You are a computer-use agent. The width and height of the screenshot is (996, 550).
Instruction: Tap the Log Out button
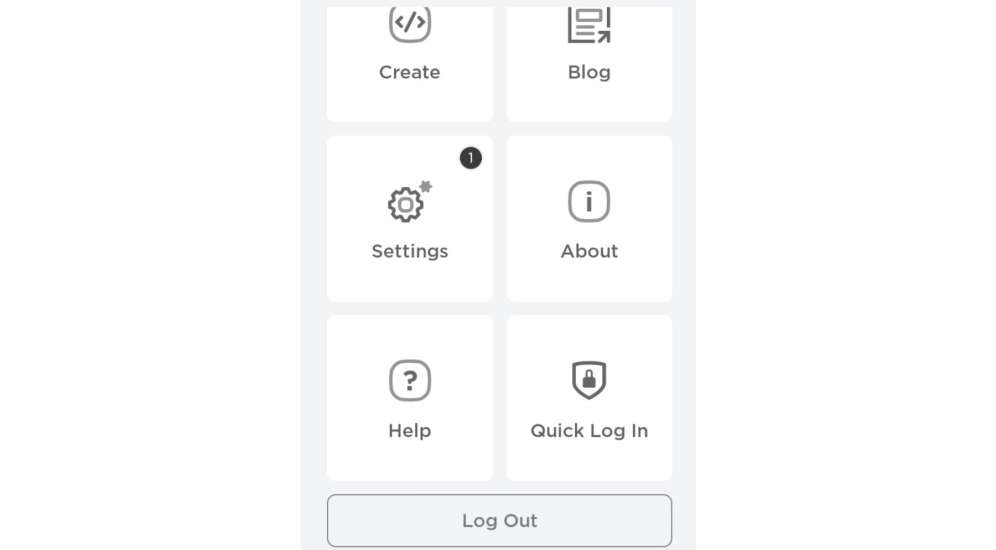coord(499,521)
